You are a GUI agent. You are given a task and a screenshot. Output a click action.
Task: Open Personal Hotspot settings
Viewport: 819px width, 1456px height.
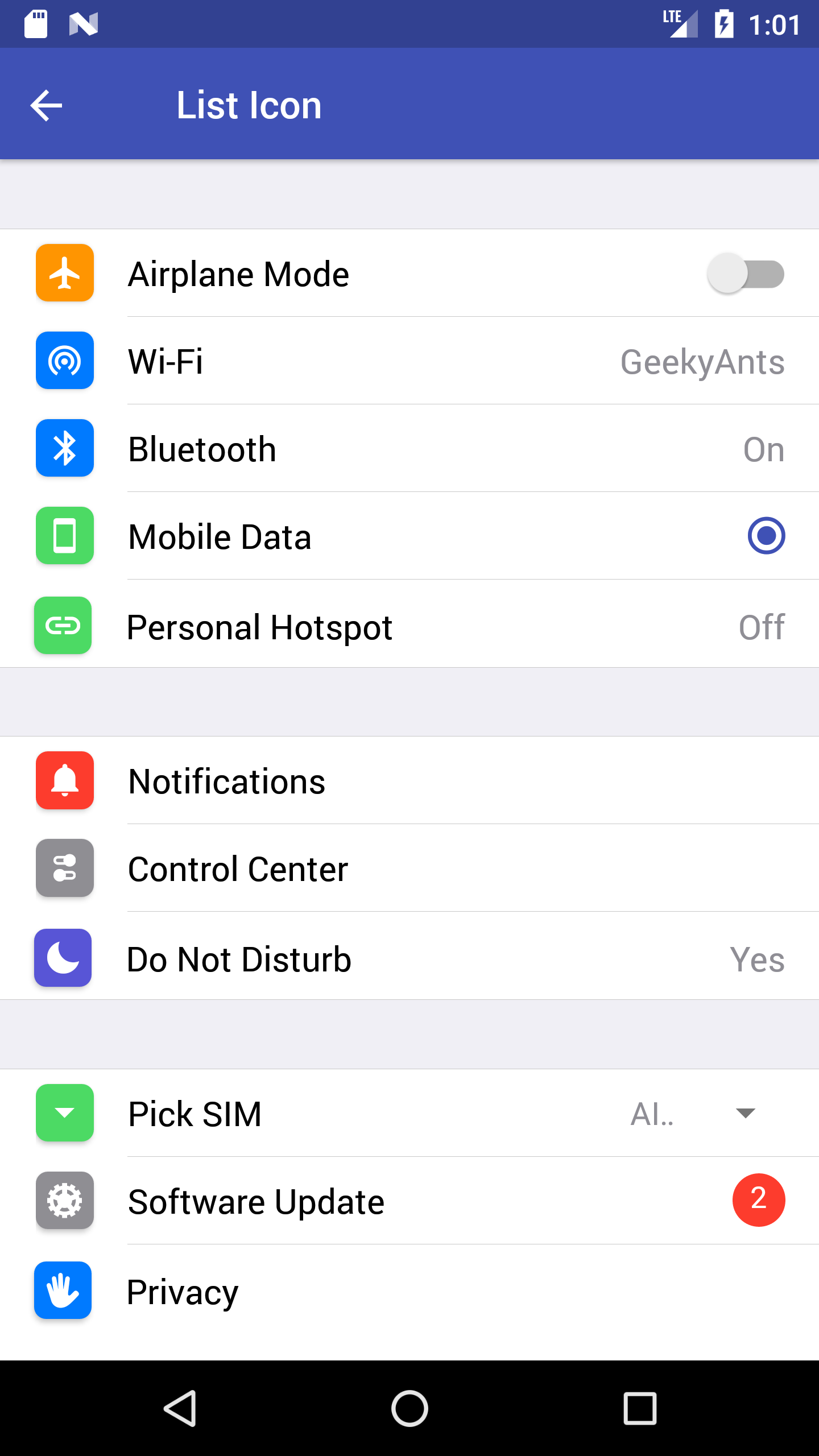pyautogui.click(x=409, y=627)
